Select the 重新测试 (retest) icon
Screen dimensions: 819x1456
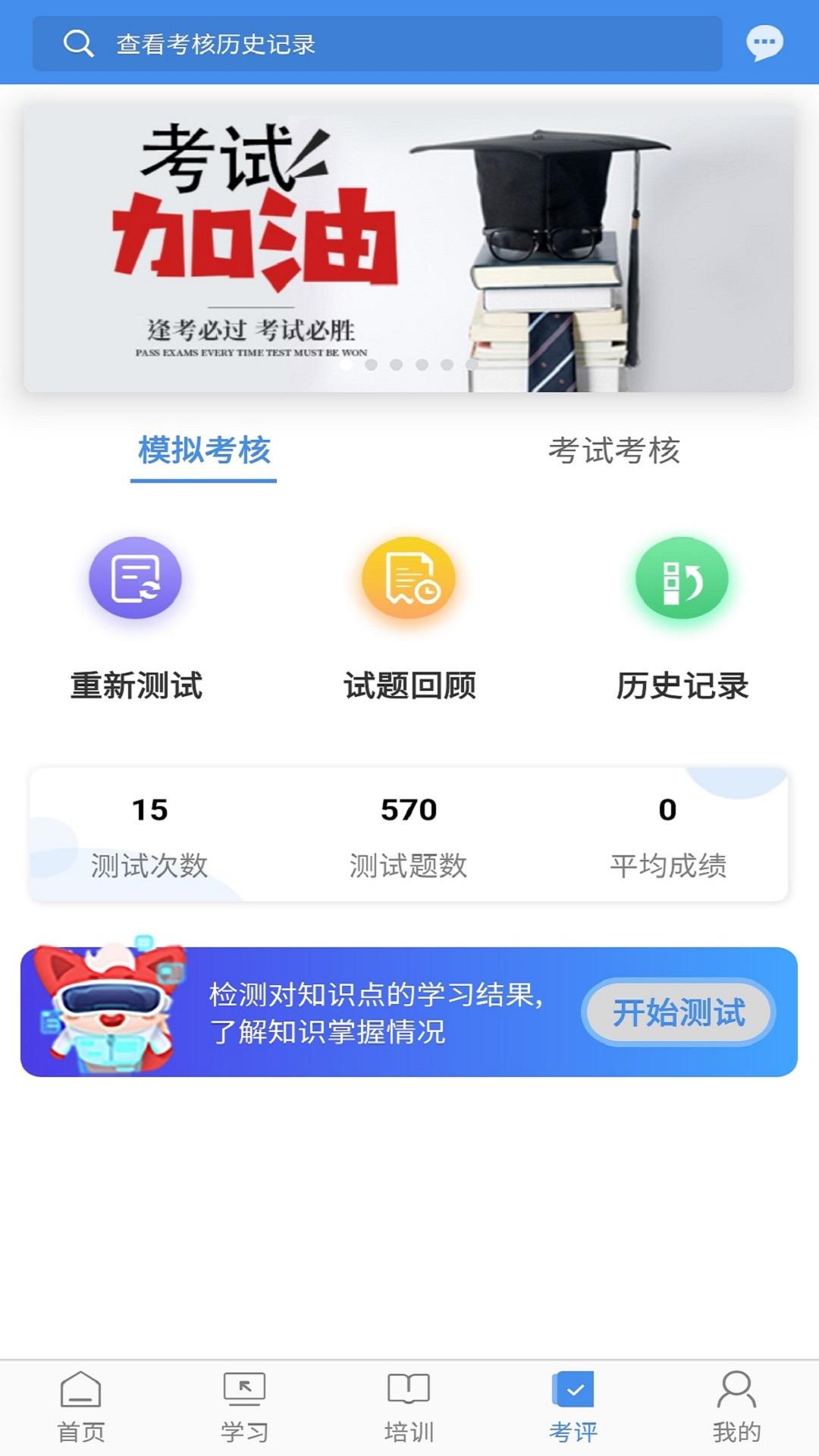135,578
